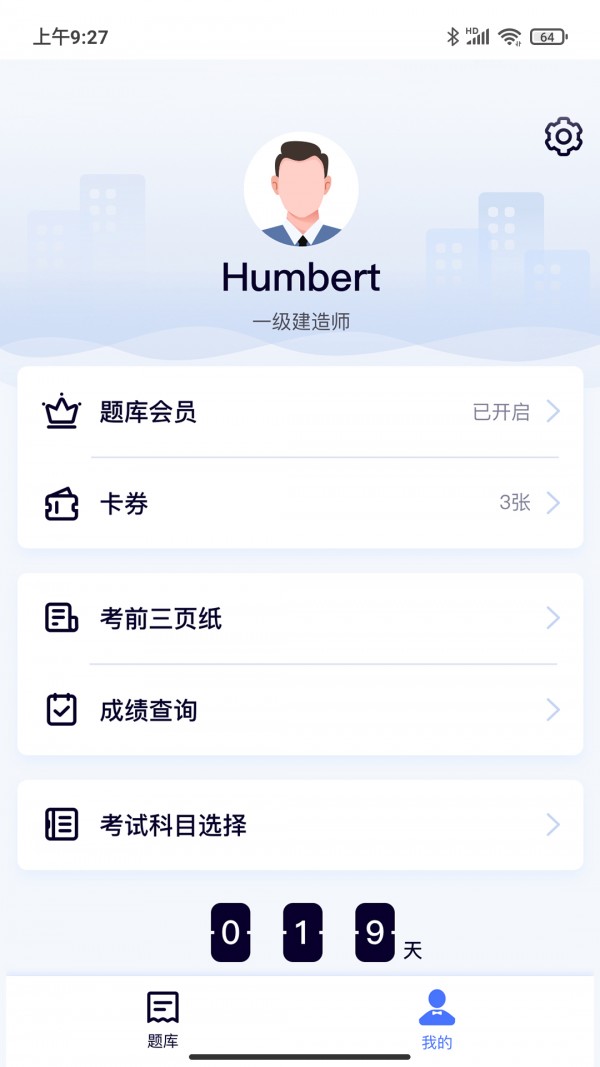Tap Humbert's profile avatar
The width and height of the screenshot is (600, 1067).
(x=301, y=190)
